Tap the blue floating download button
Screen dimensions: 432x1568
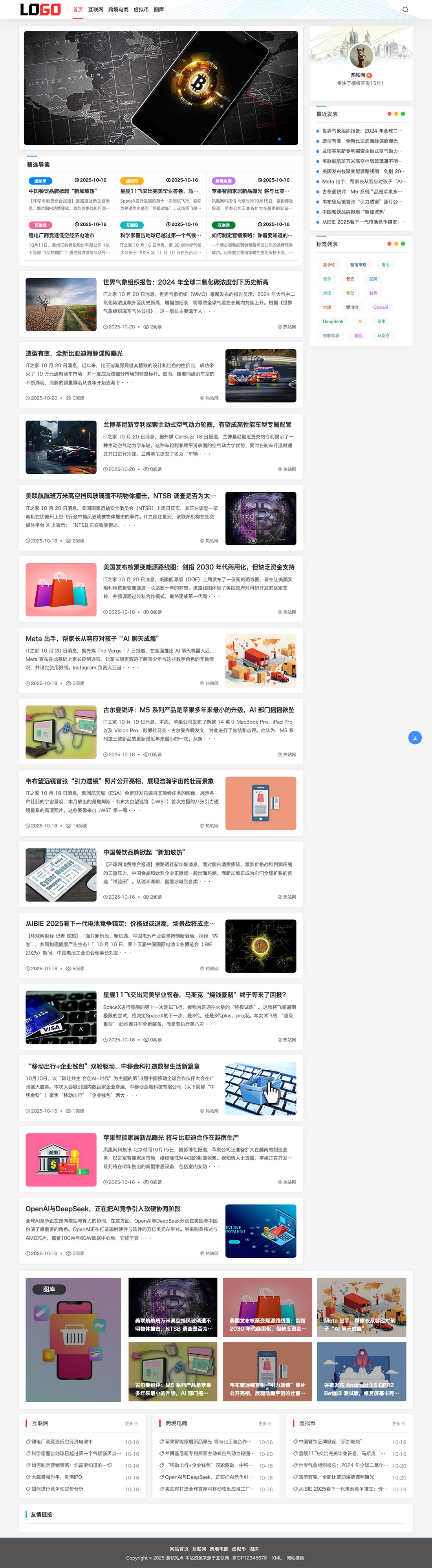coord(415,738)
